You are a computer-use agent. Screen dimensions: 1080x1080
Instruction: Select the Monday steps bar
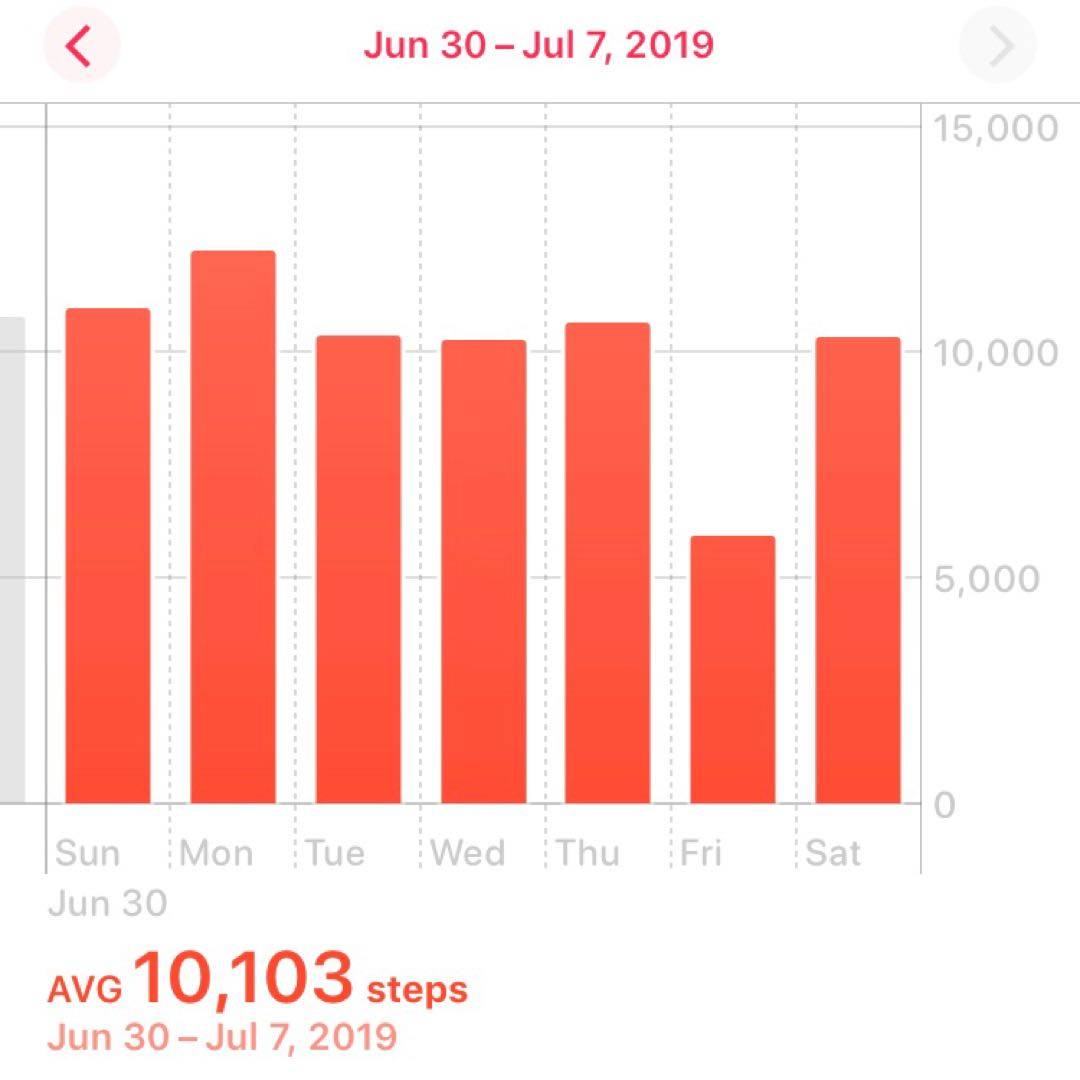tap(233, 528)
